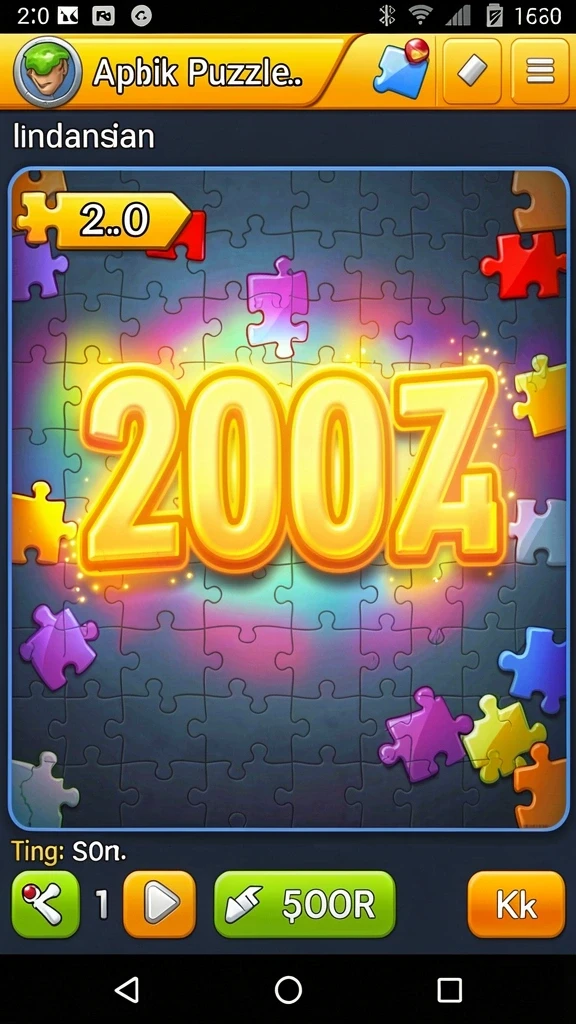Tap the purple puzzle piece above 2007
Screen dimensions: 576x1024
coord(279,306)
